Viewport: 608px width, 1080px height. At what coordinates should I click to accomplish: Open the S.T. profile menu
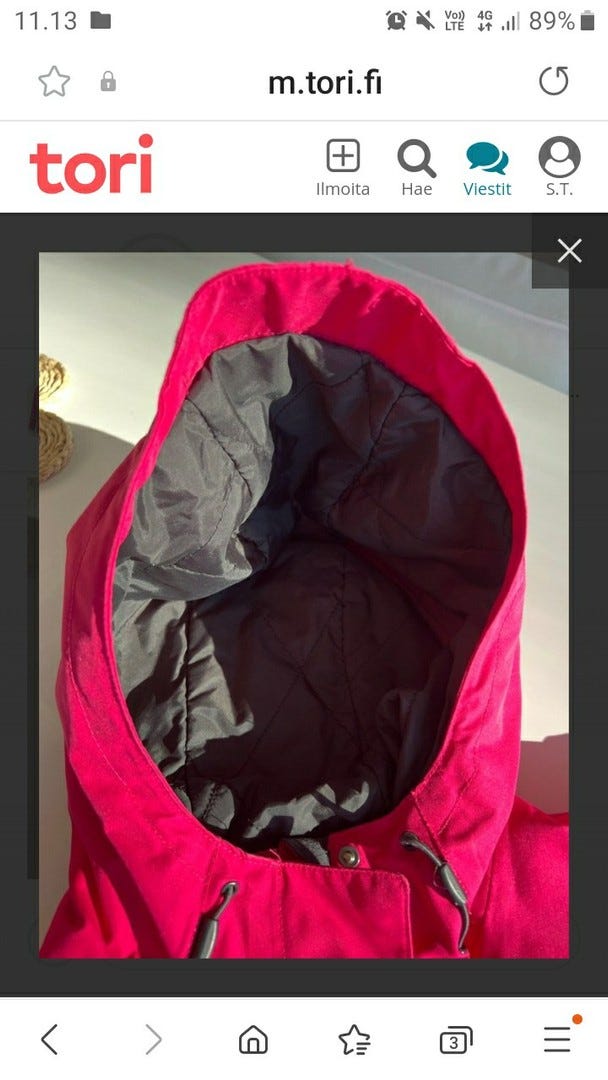(559, 167)
